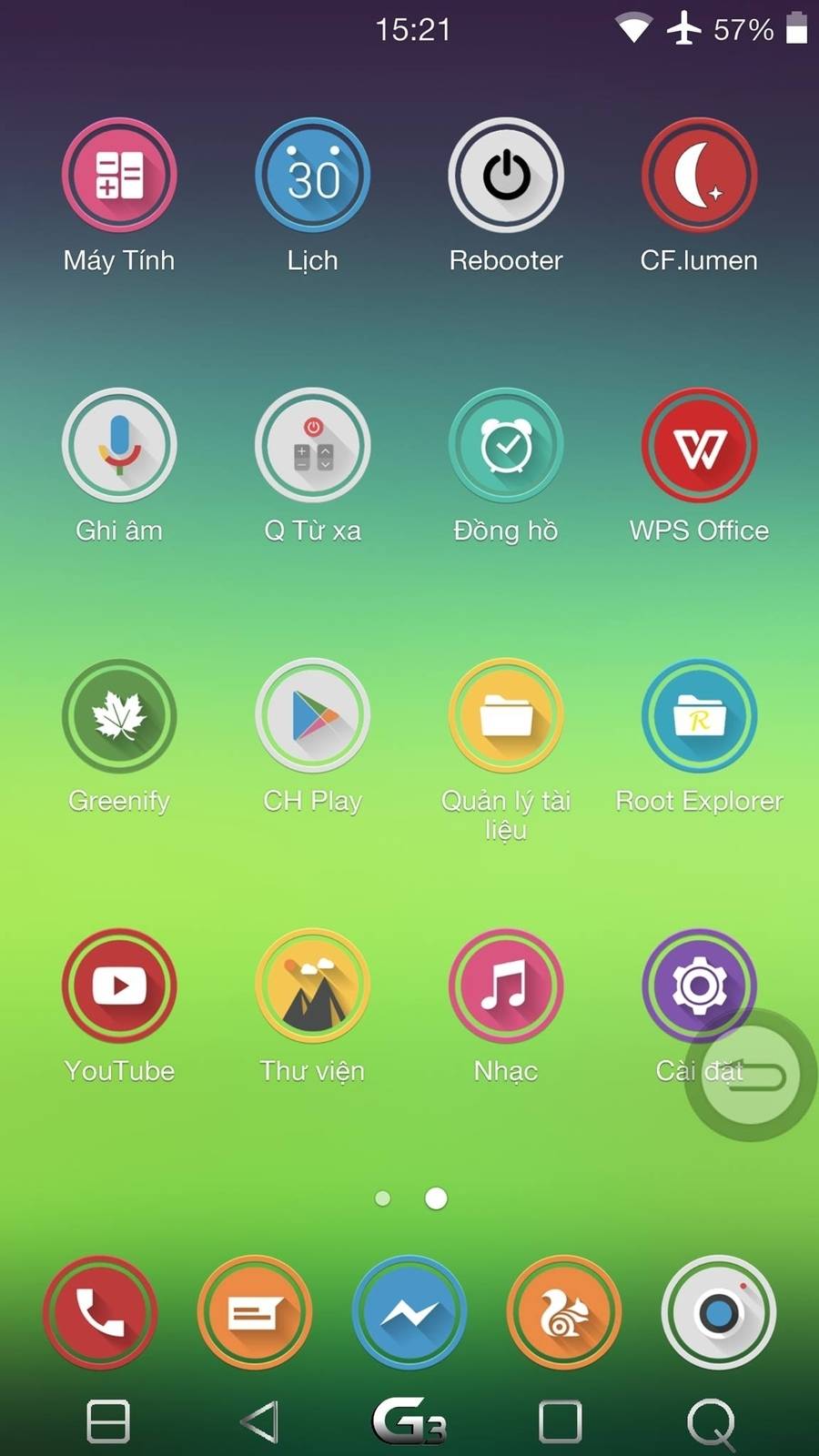This screenshot has width=819, height=1456.
Task: Launch CF.lumen
Action: [x=699, y=175]
